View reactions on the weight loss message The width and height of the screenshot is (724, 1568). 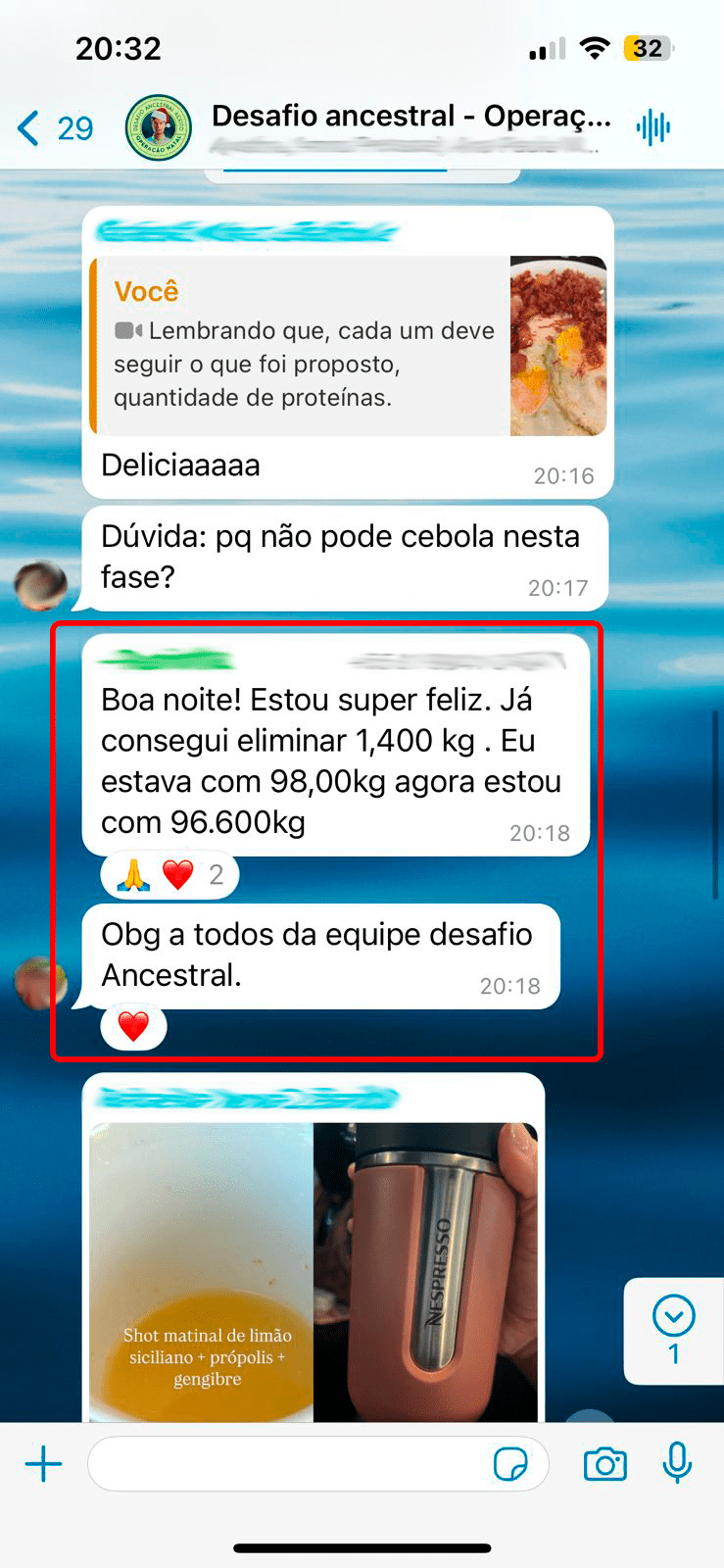tap(170, 874)
